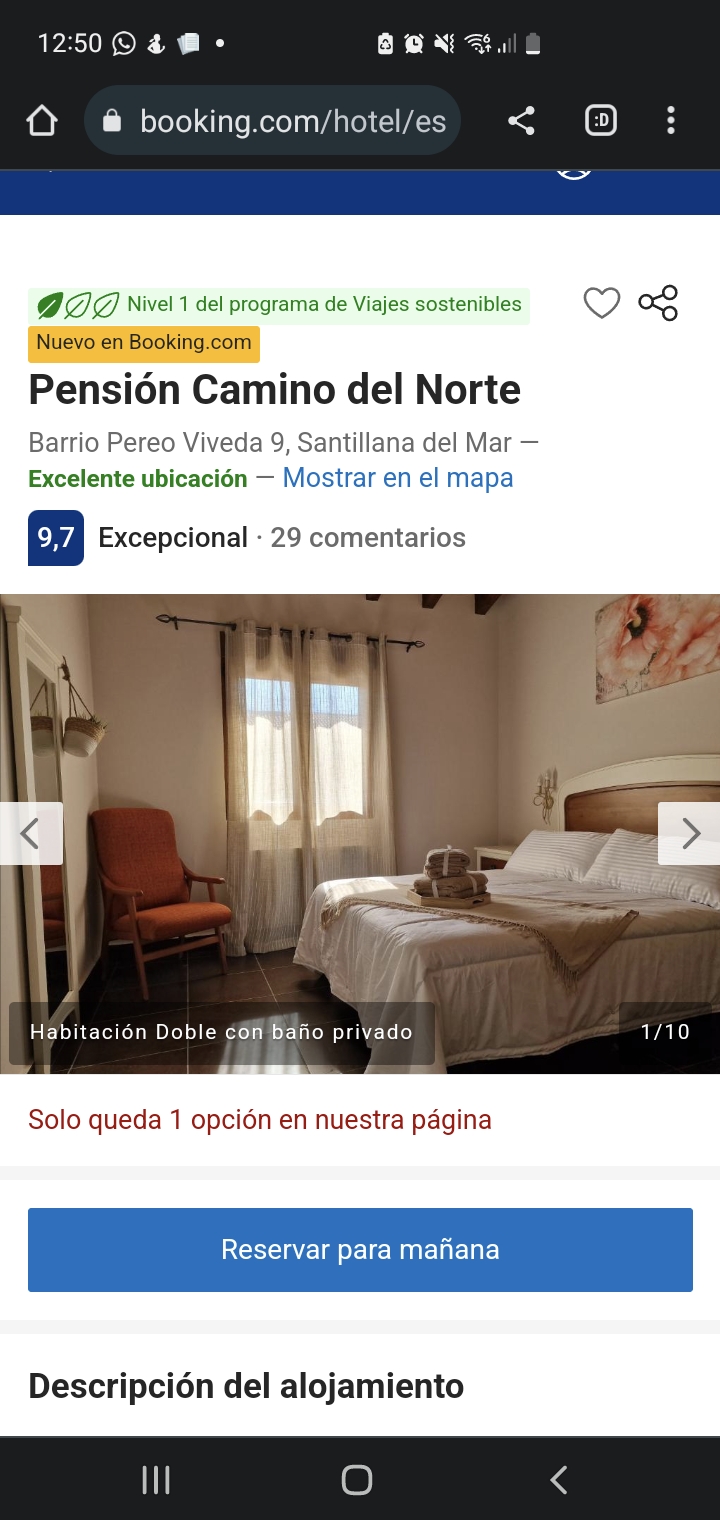Go to the browser home page
This screenshot has height=1520, width=720.
point(42,121)
